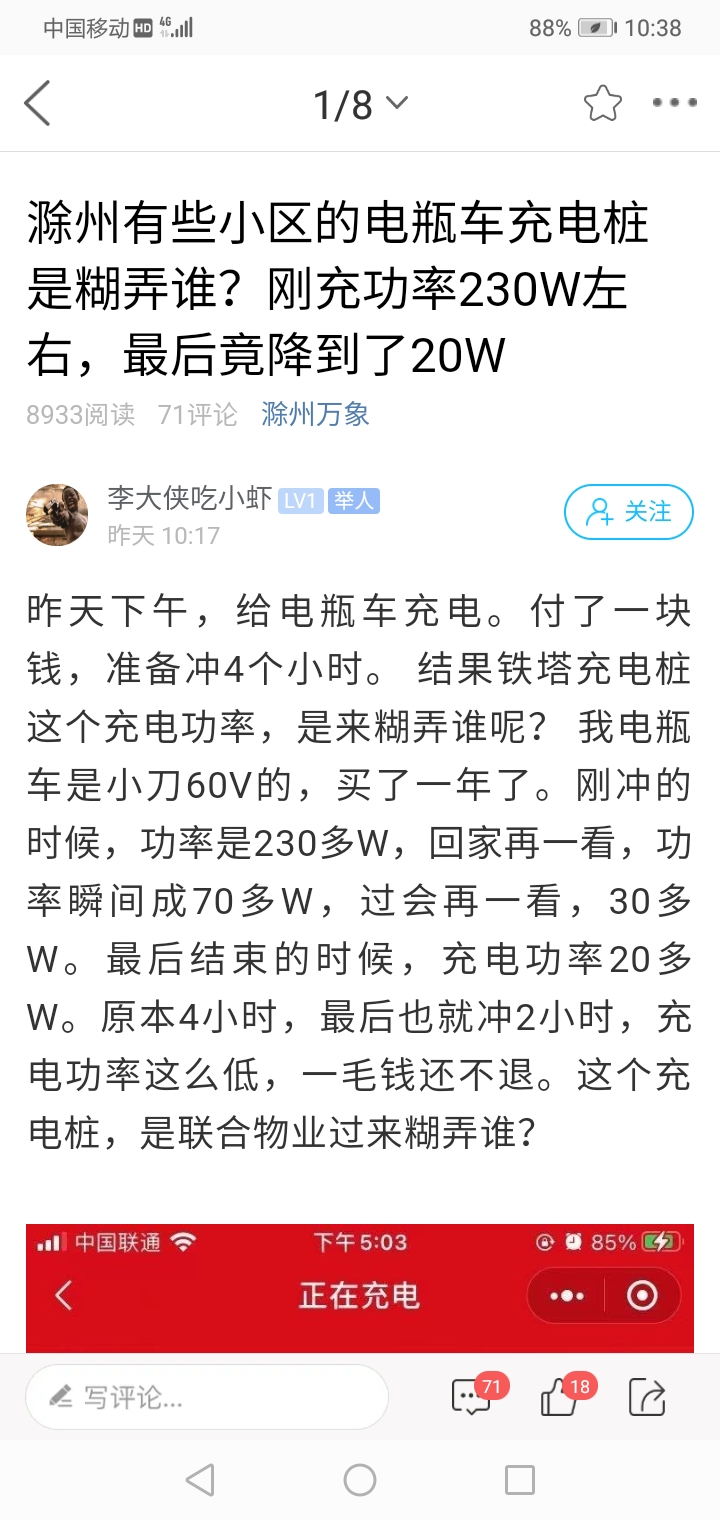
Task: Open the charging screenshot image
Action: click(360, 1288)
